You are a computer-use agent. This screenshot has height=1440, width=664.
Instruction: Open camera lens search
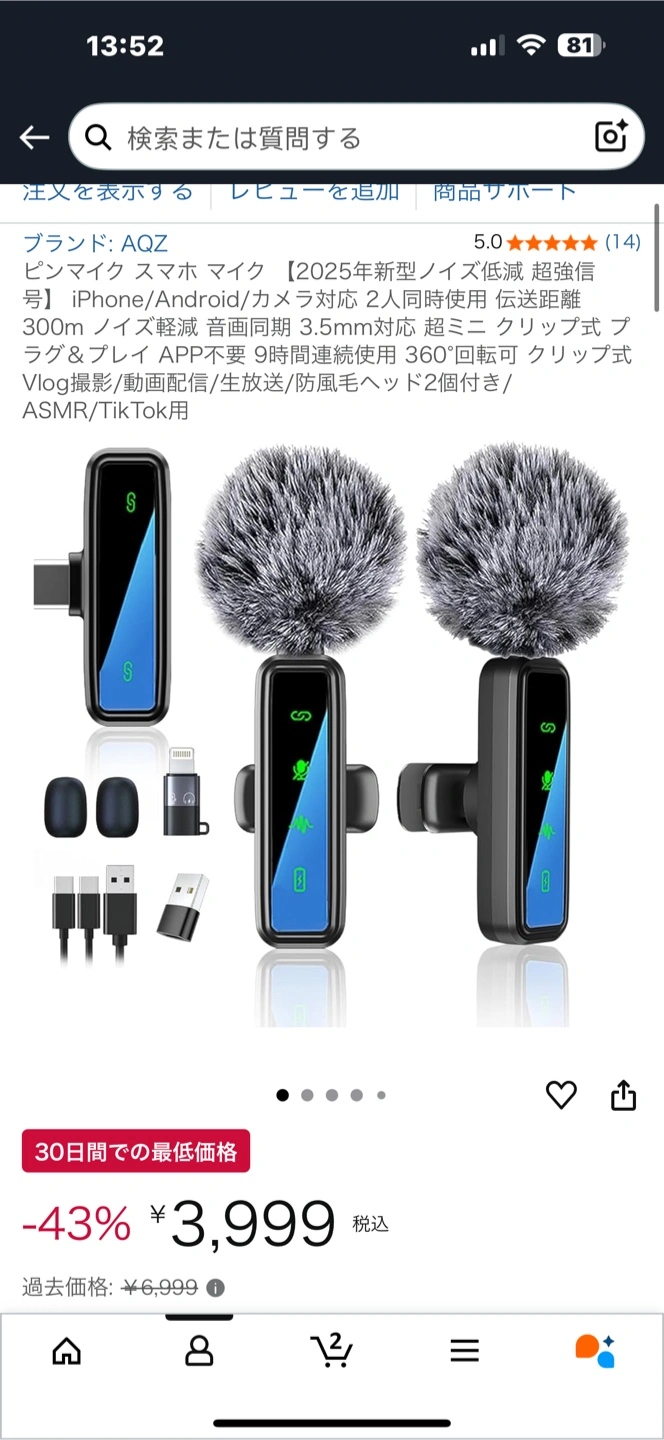point(610,137)
